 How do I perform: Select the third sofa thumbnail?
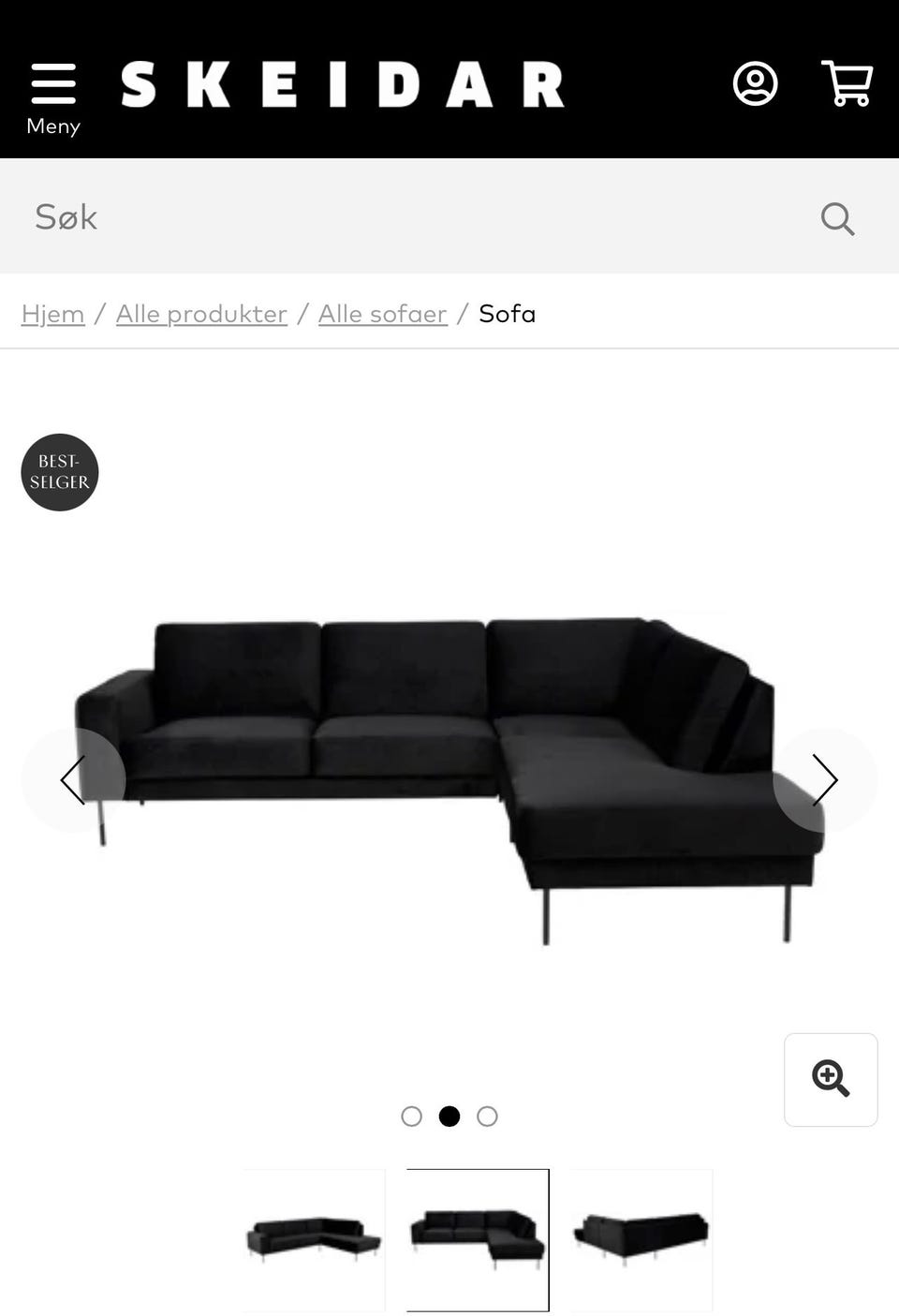(x=641, y=1238)
